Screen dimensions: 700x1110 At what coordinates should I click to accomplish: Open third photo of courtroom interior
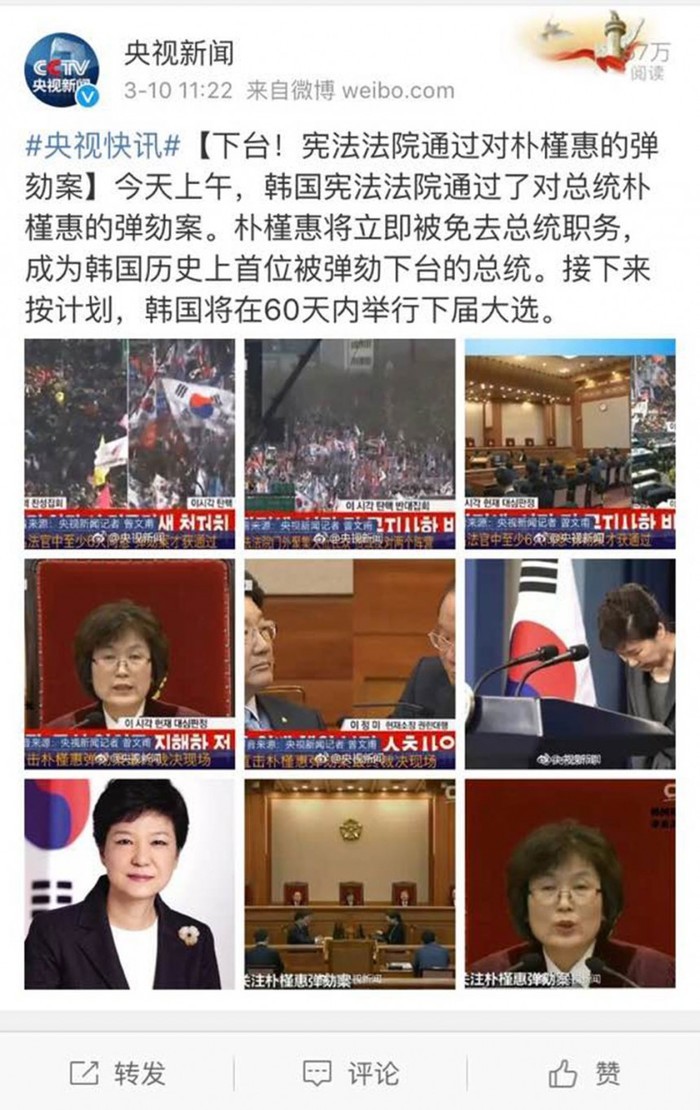point(570,444)
